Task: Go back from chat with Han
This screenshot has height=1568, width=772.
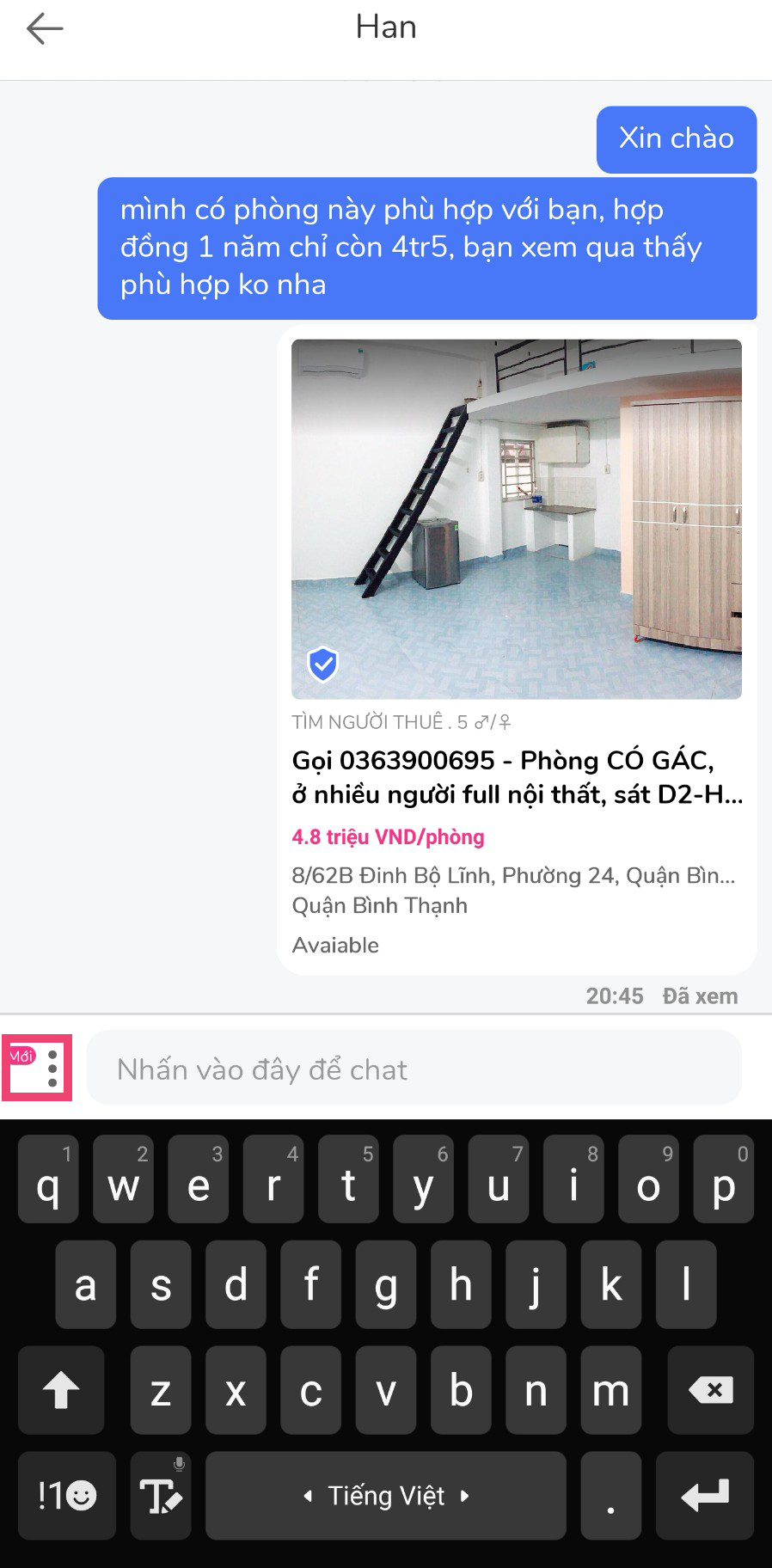Action: 45,29
